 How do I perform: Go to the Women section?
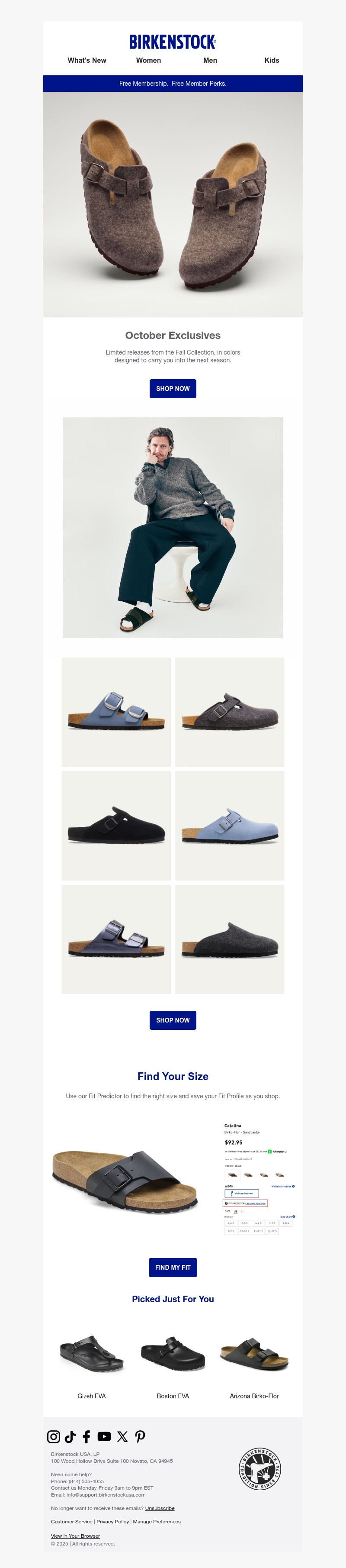[x=148, y=60]
